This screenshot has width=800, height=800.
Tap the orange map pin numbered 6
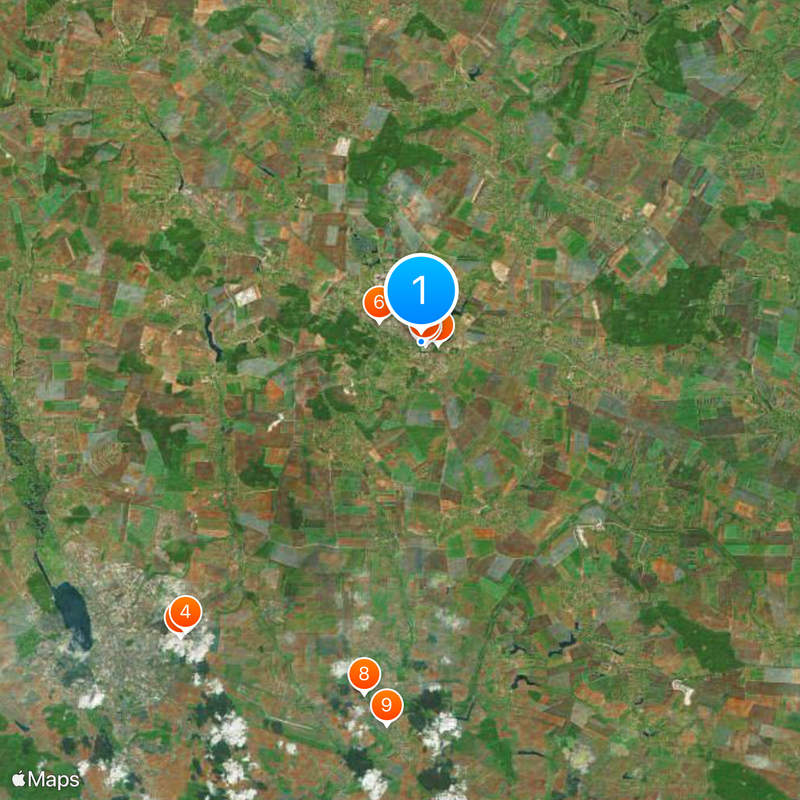click(378, 303)
